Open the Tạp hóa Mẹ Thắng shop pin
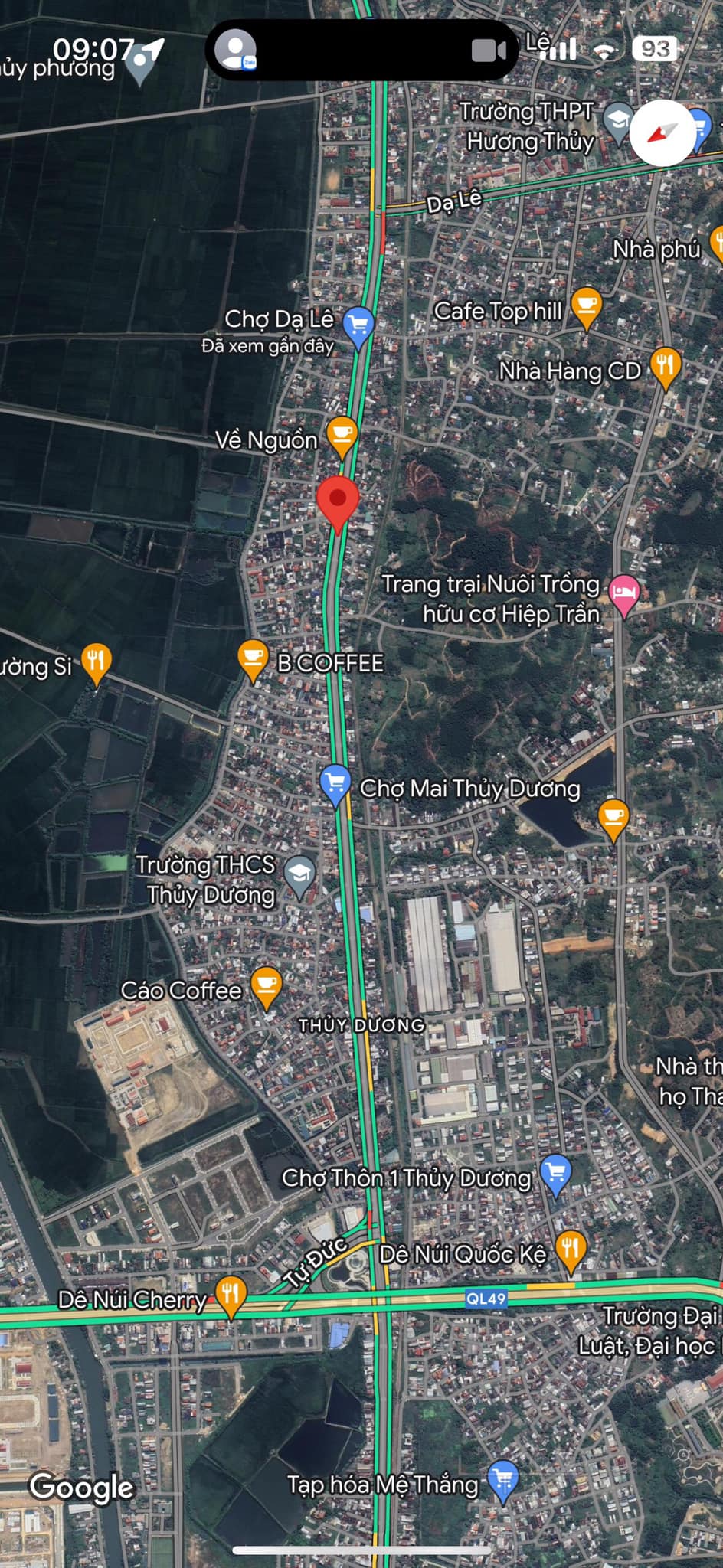 [x=502, y=1478]
